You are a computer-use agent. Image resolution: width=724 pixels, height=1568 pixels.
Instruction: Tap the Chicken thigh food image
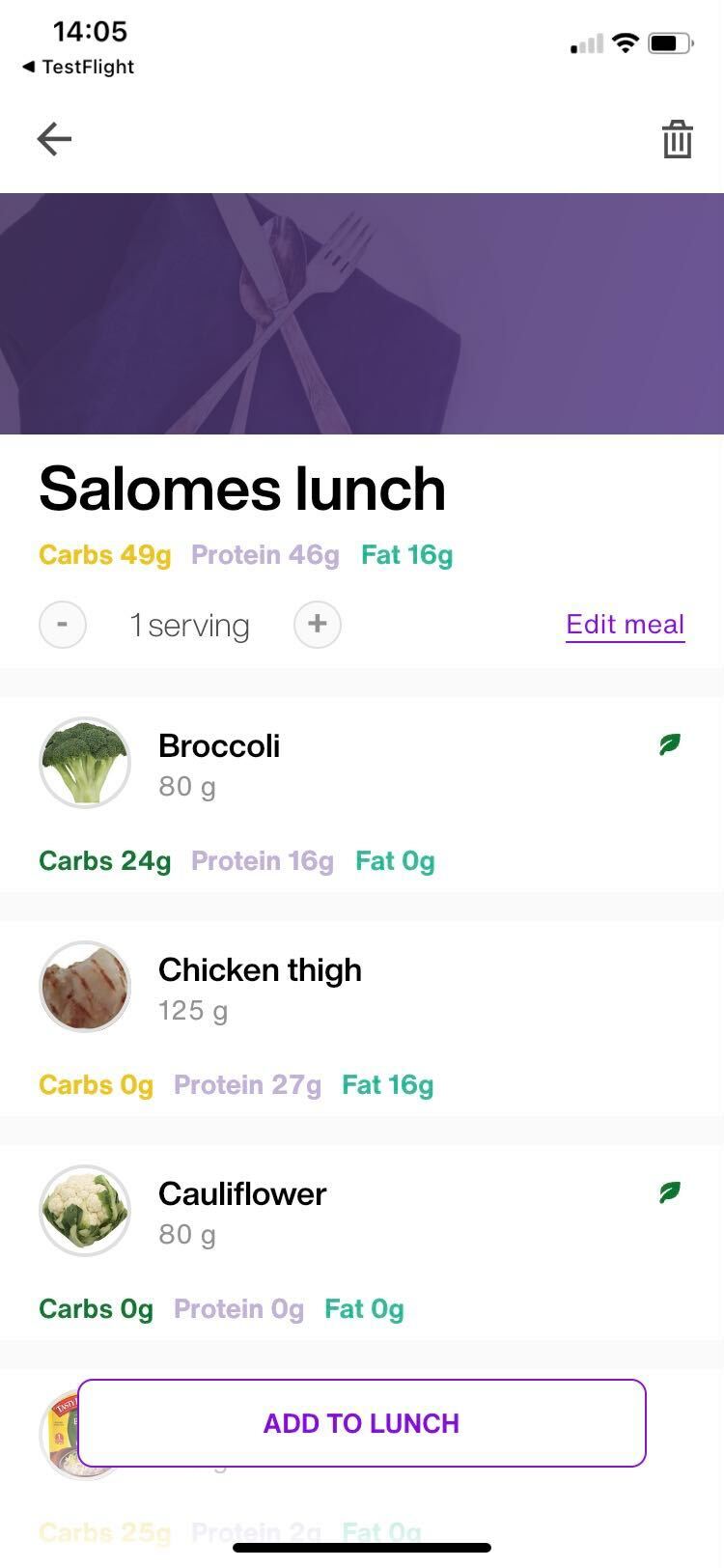pos(85,987)
